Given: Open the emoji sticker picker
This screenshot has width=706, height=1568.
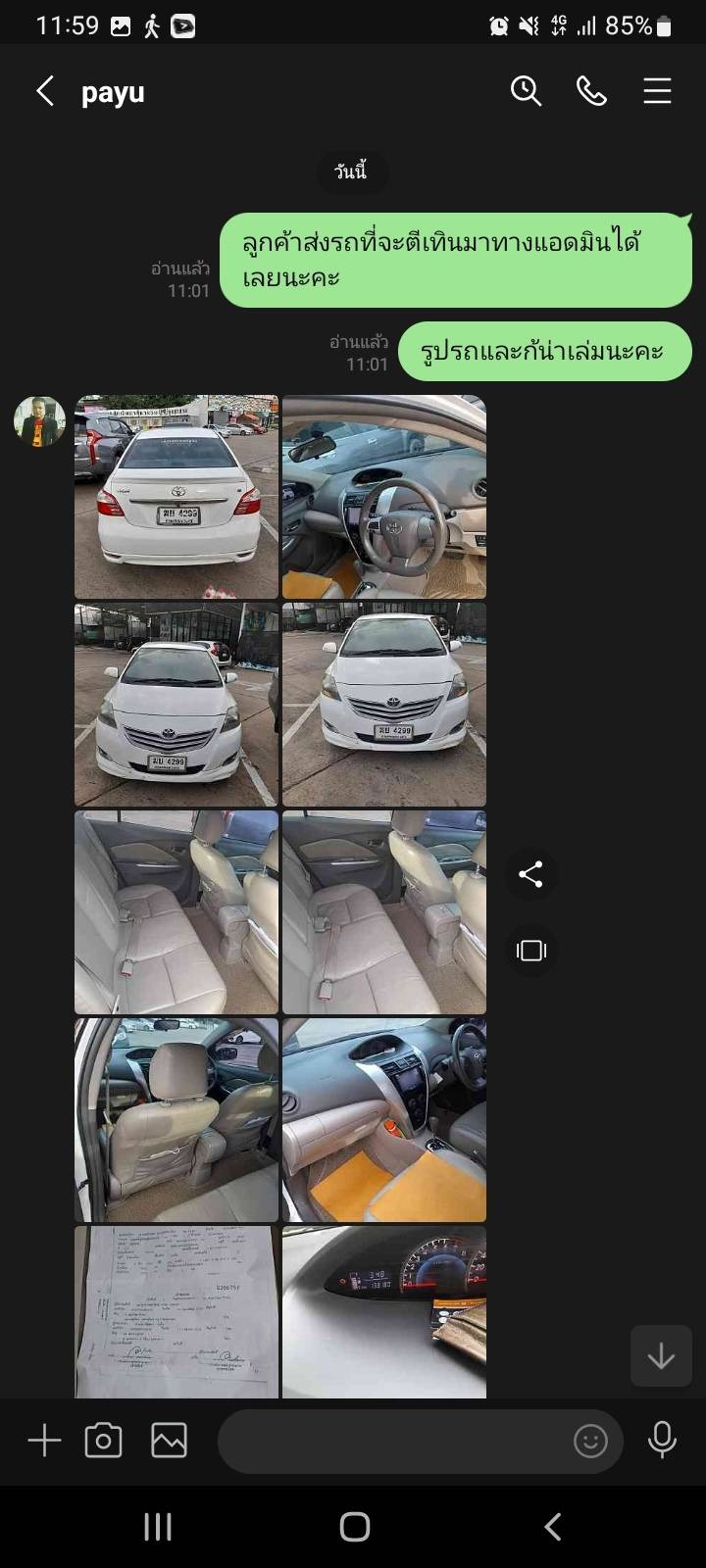Looking at the screenshot, I should (590, 1441).
